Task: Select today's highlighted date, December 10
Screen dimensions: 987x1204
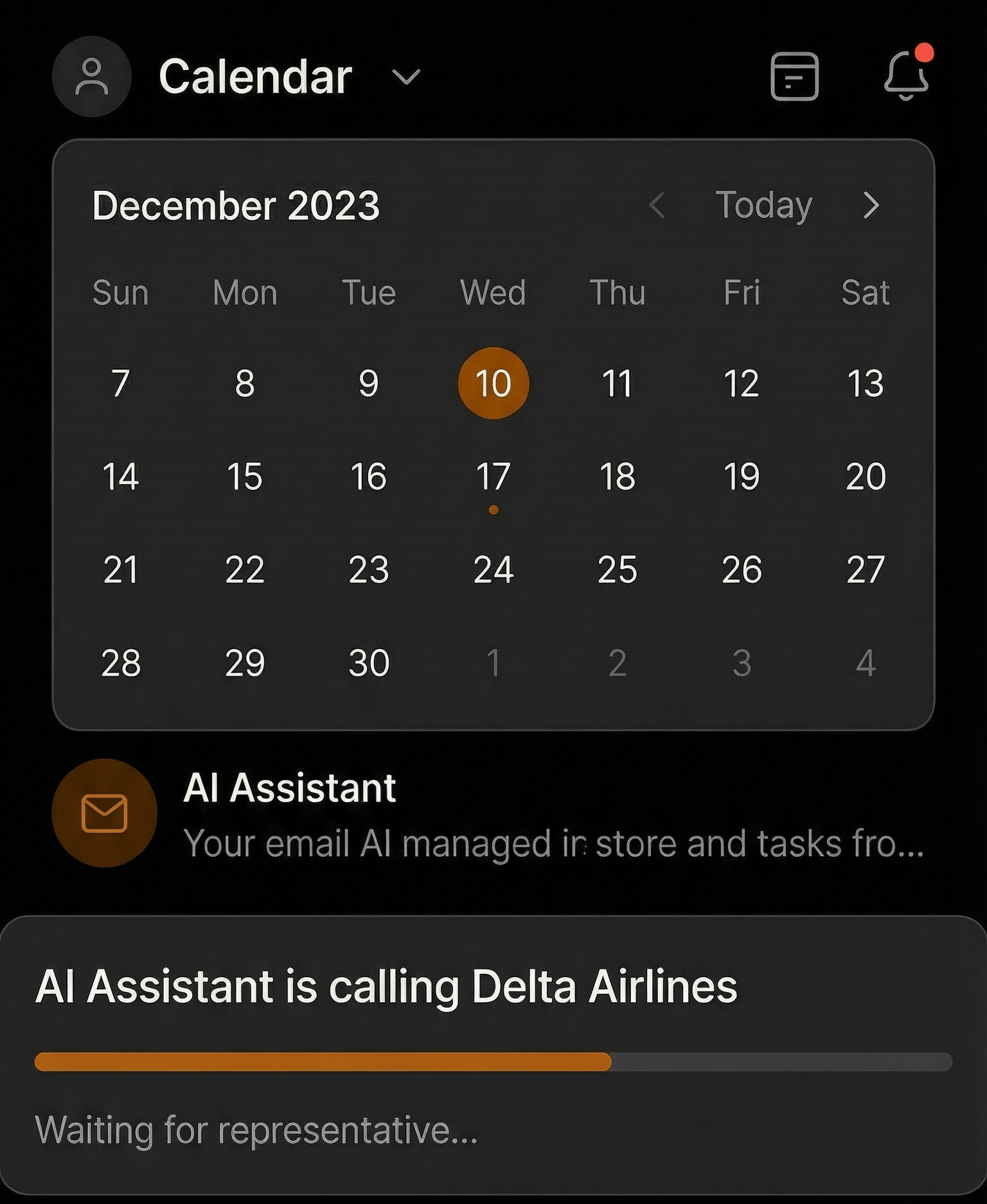Action: tap(493, 383)
